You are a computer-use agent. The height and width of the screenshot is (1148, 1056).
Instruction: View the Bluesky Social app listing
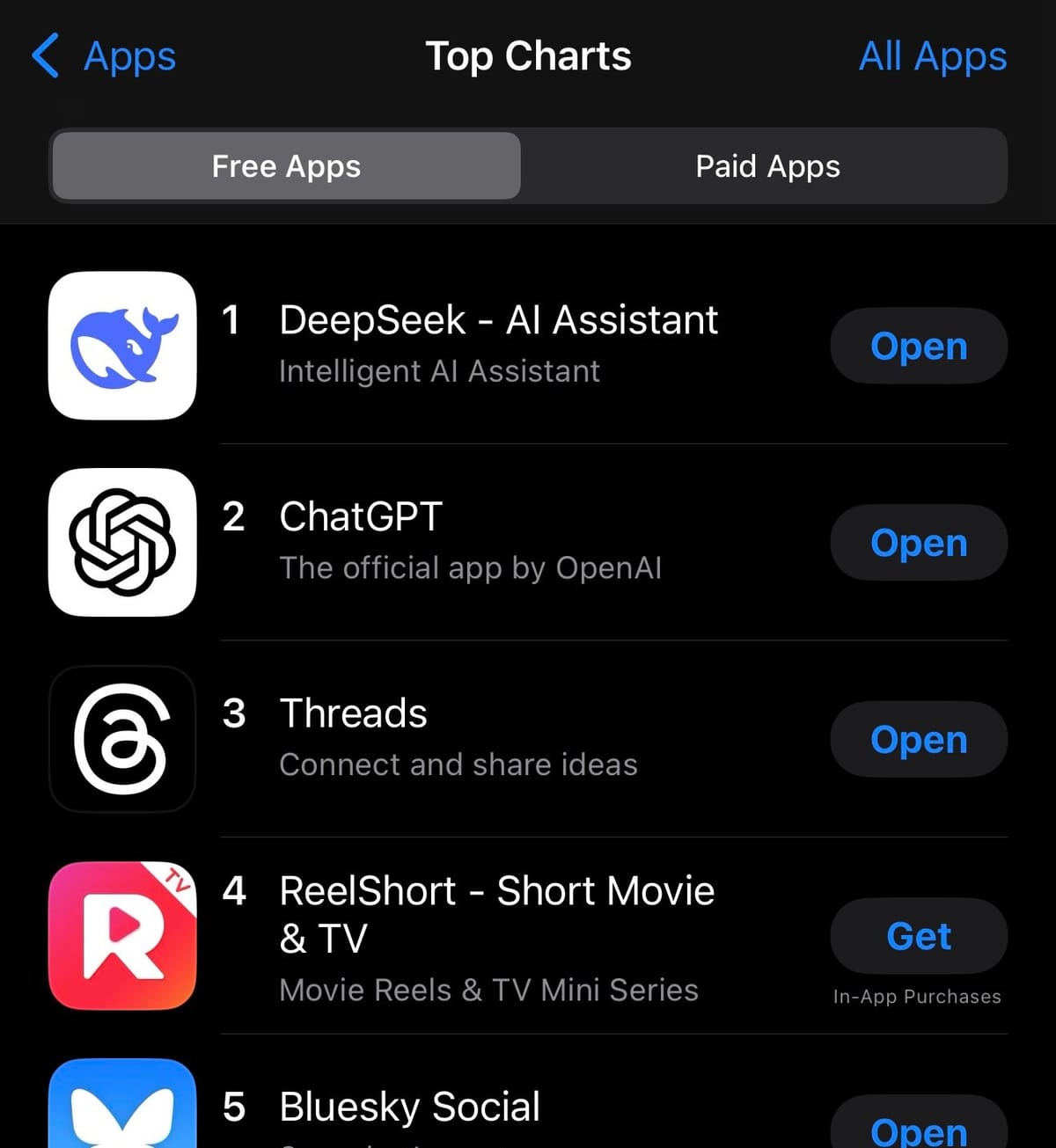(409, 1107)
